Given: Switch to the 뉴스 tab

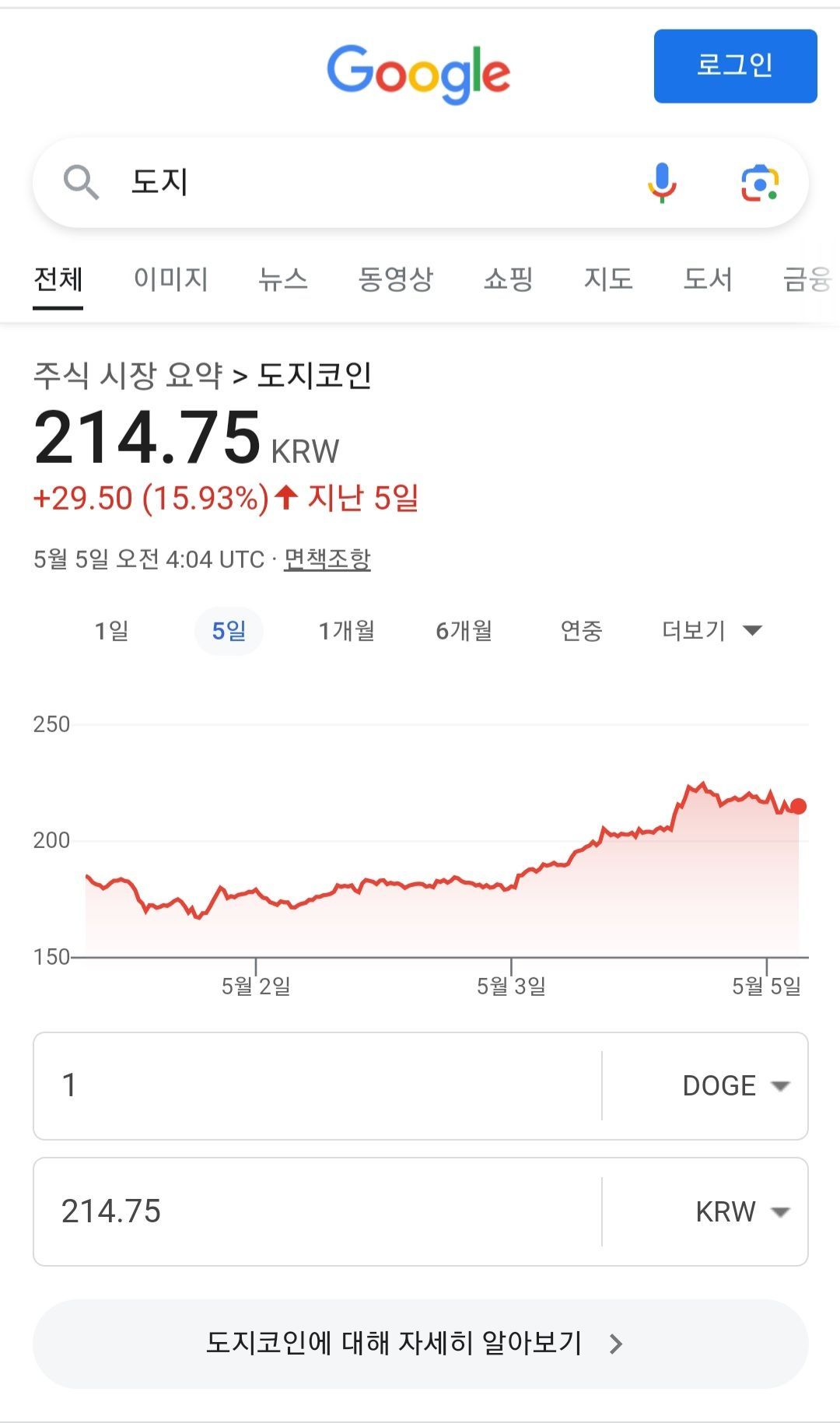Looking at the screenshot, I should (284, 280).
